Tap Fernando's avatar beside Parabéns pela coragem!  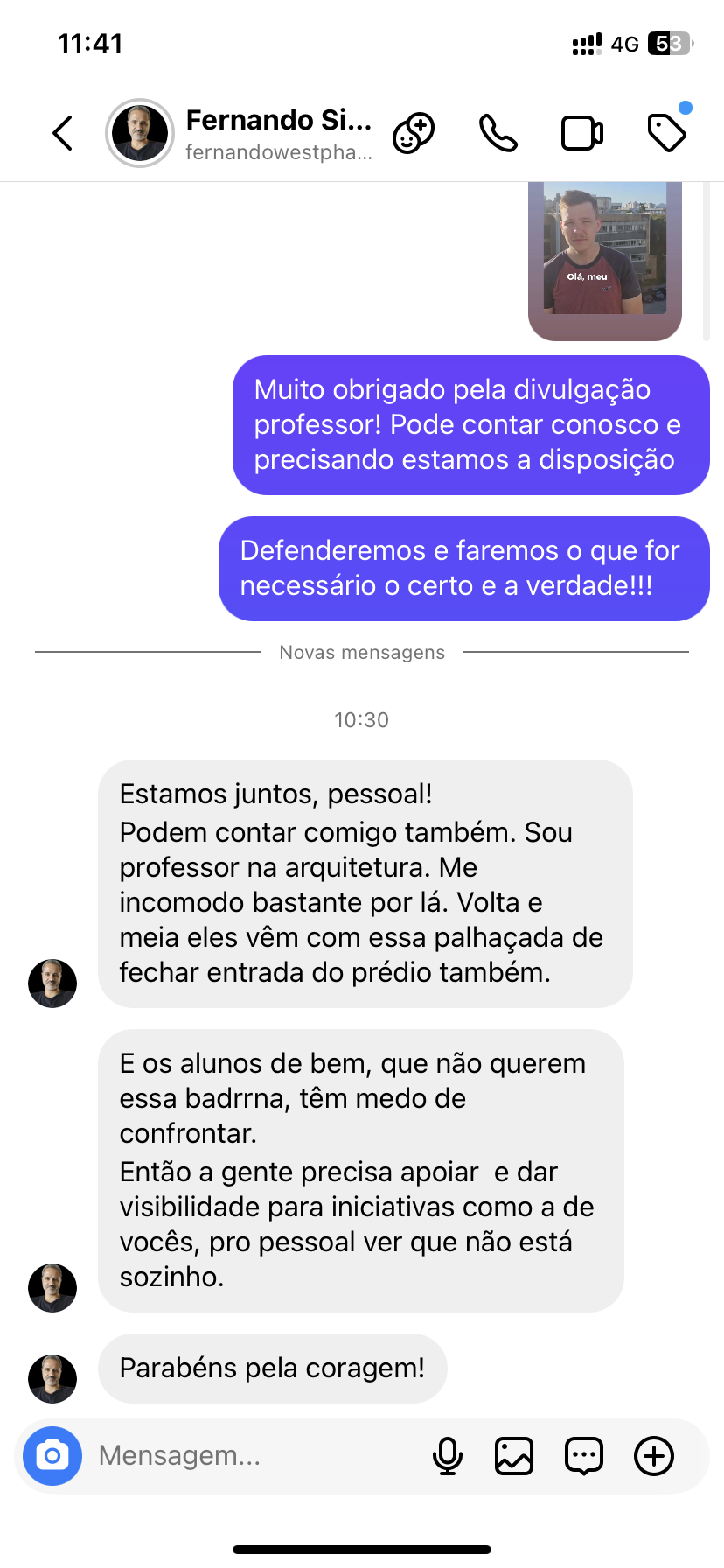coord(52,1379)
